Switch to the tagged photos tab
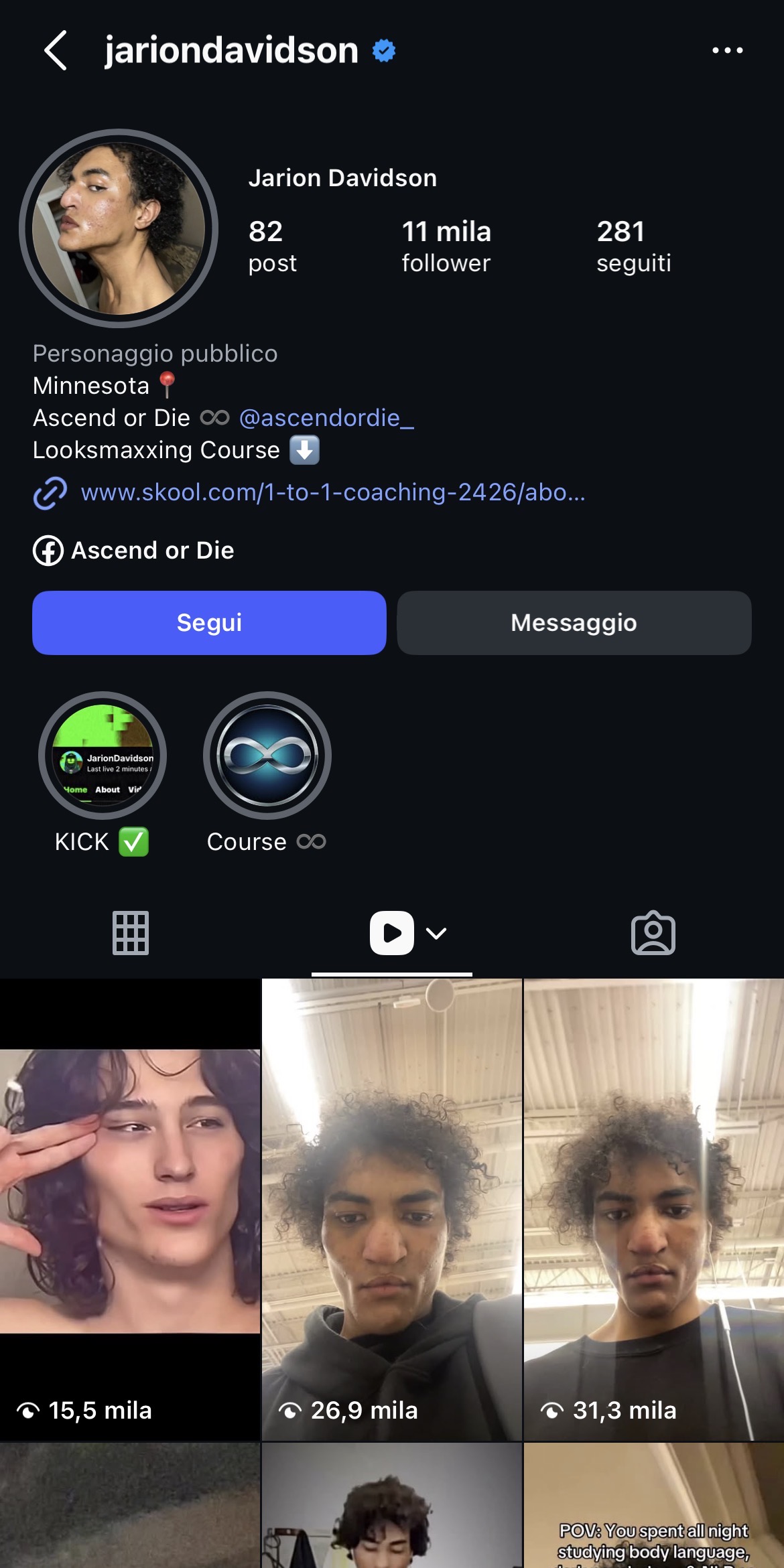The width and height of the screenshot is (784, 1568). pos(653,933)
